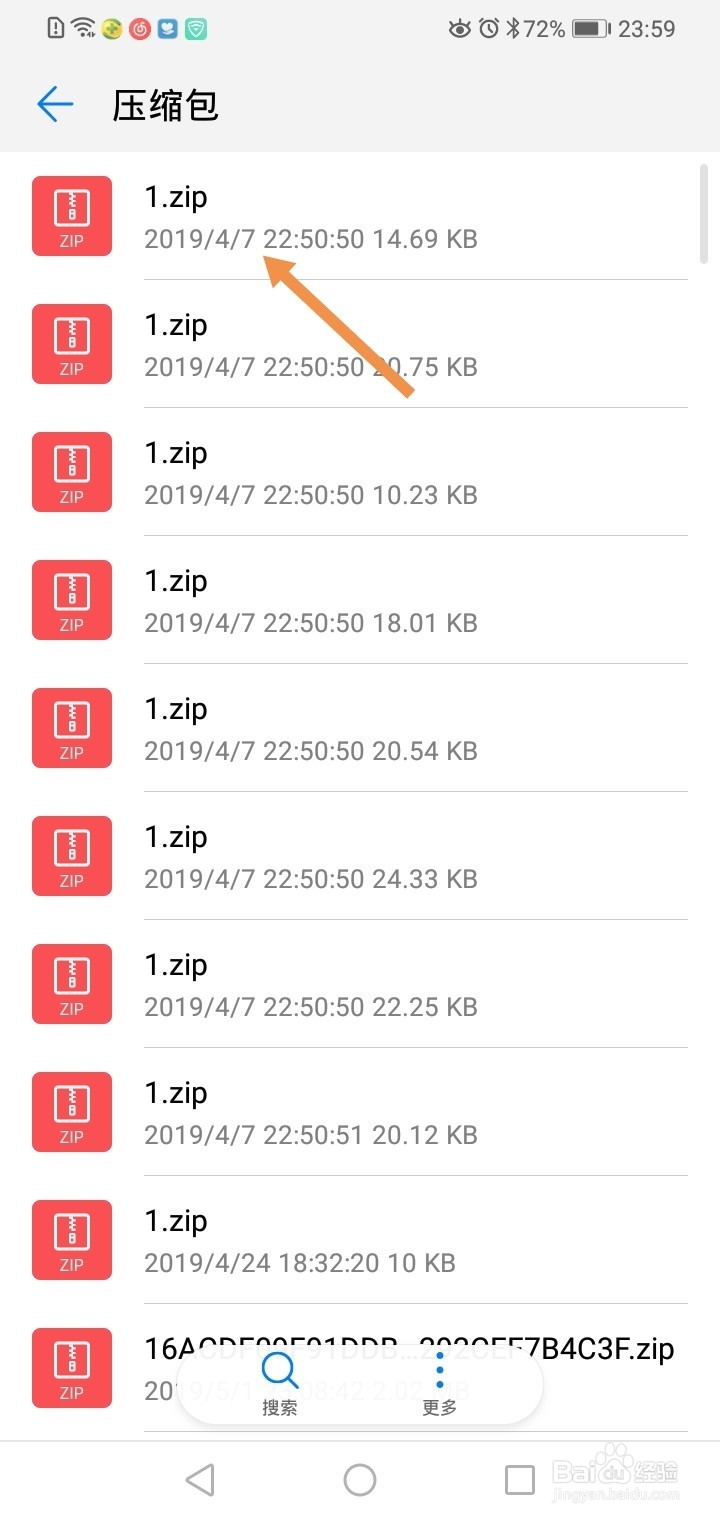The image size is (720, 1520).
Task: Tap the ZIP icon of the 18.01 KB archive
Action: [x=71, y=600]
